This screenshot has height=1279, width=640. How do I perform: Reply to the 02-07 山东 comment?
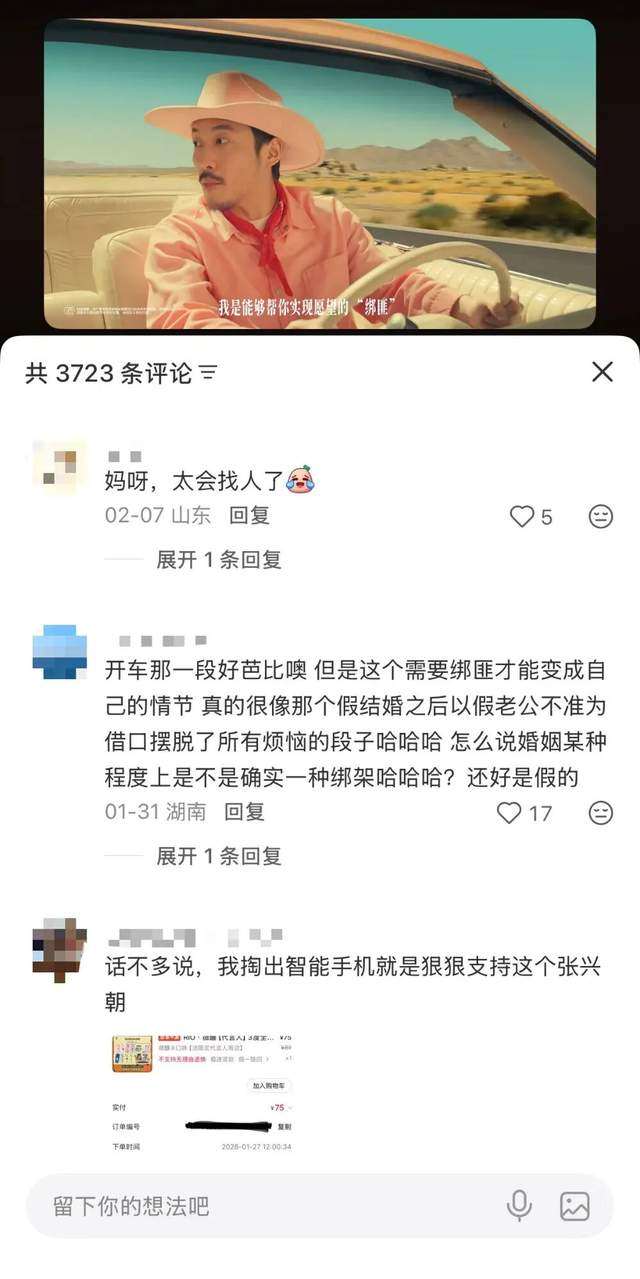pyautogui.click(x=249, y=516)
